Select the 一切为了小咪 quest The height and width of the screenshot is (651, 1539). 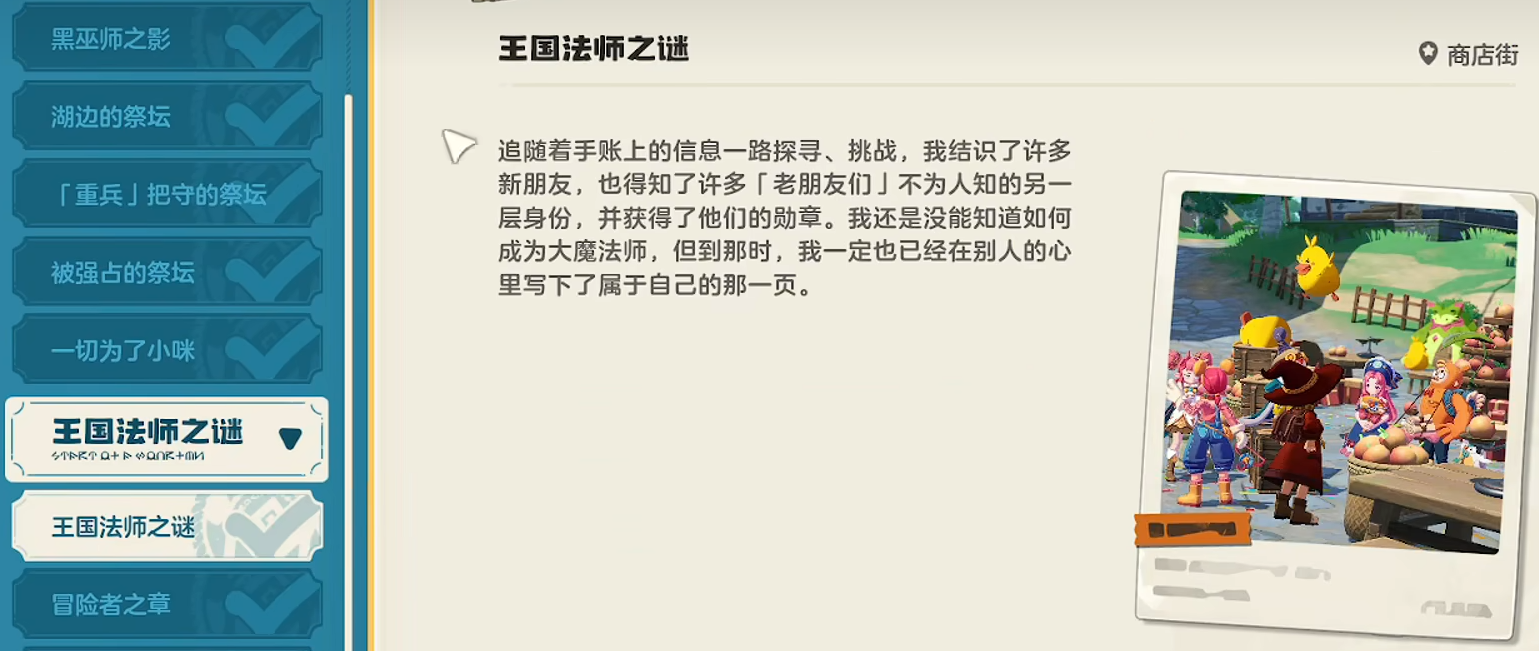coord(166,350)
